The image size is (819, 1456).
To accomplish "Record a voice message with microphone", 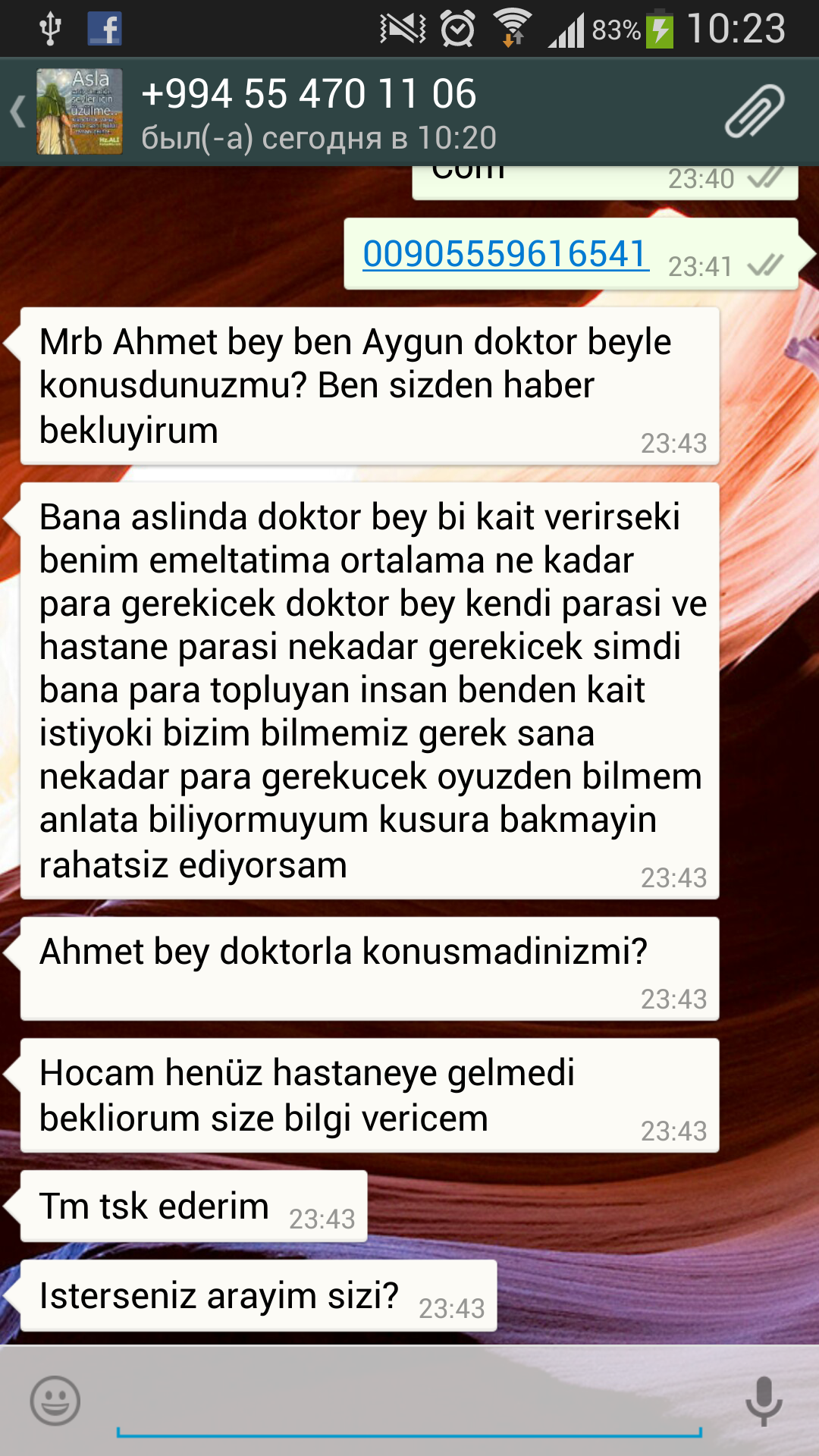I will tap(764, 1401).
